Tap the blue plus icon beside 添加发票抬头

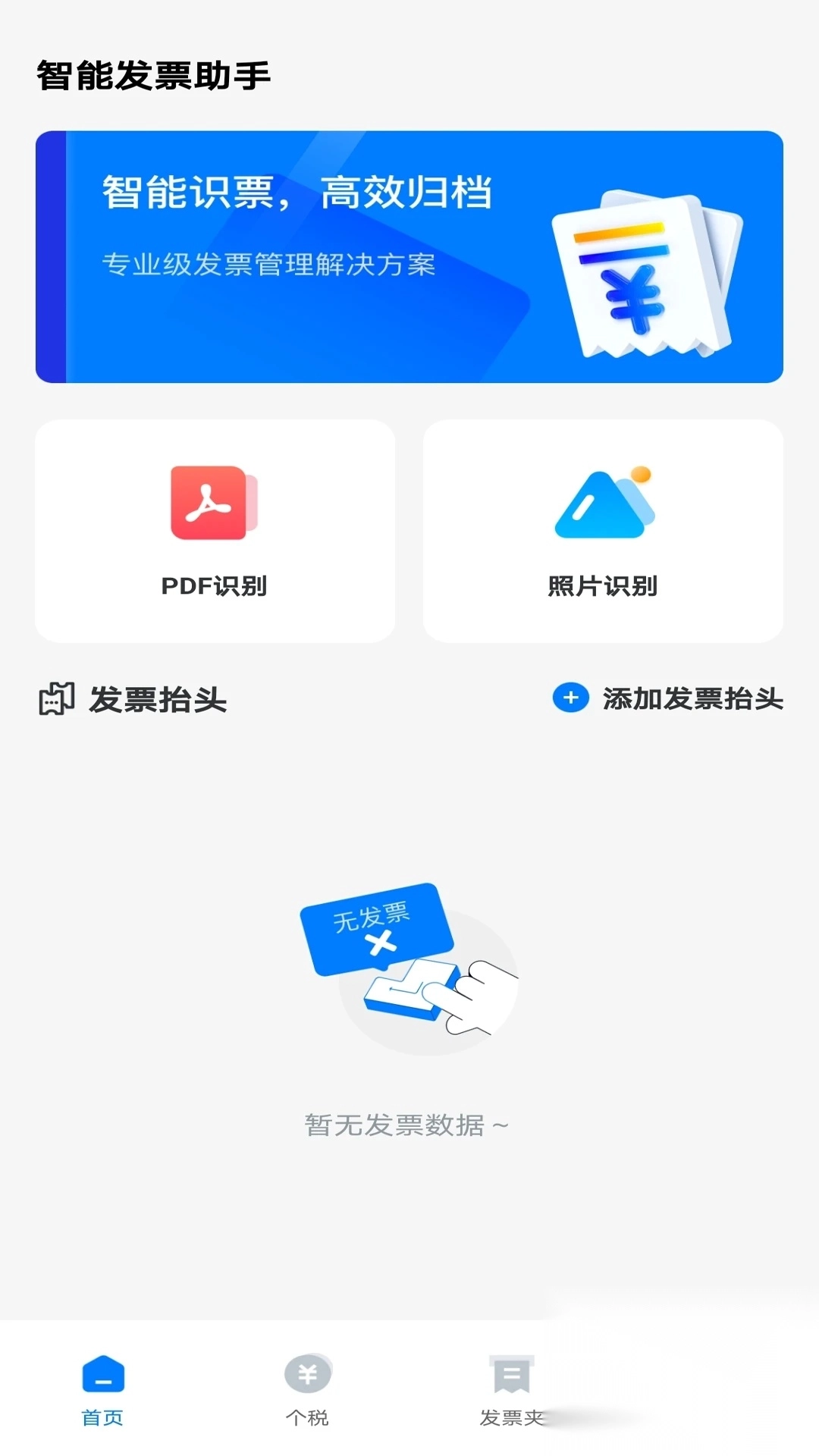571,699
